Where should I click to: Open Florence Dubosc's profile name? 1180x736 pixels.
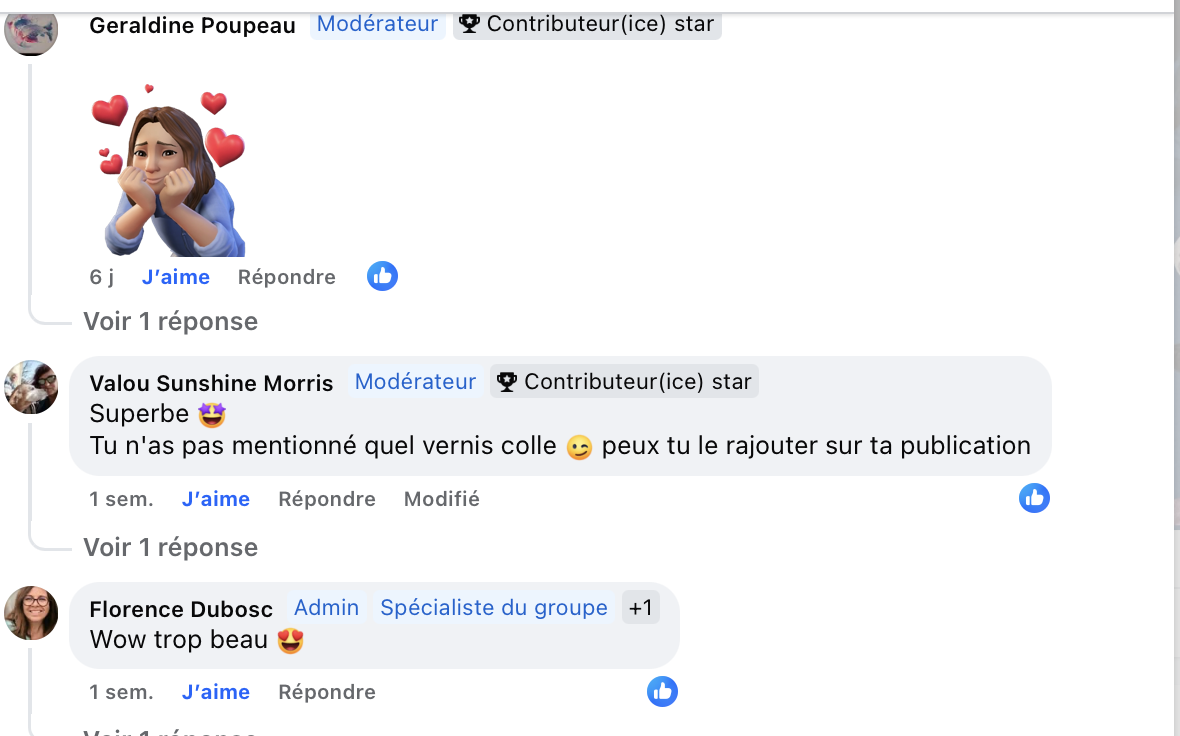181,609
